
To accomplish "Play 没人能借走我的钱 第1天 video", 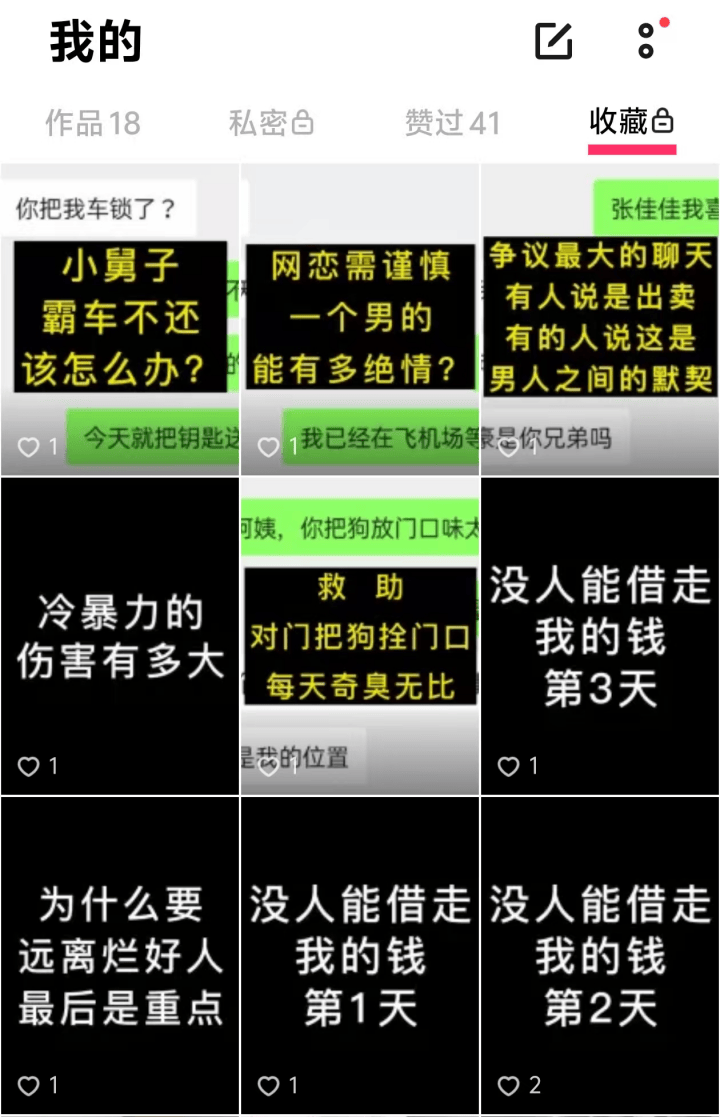I will (x=360, y=955).
